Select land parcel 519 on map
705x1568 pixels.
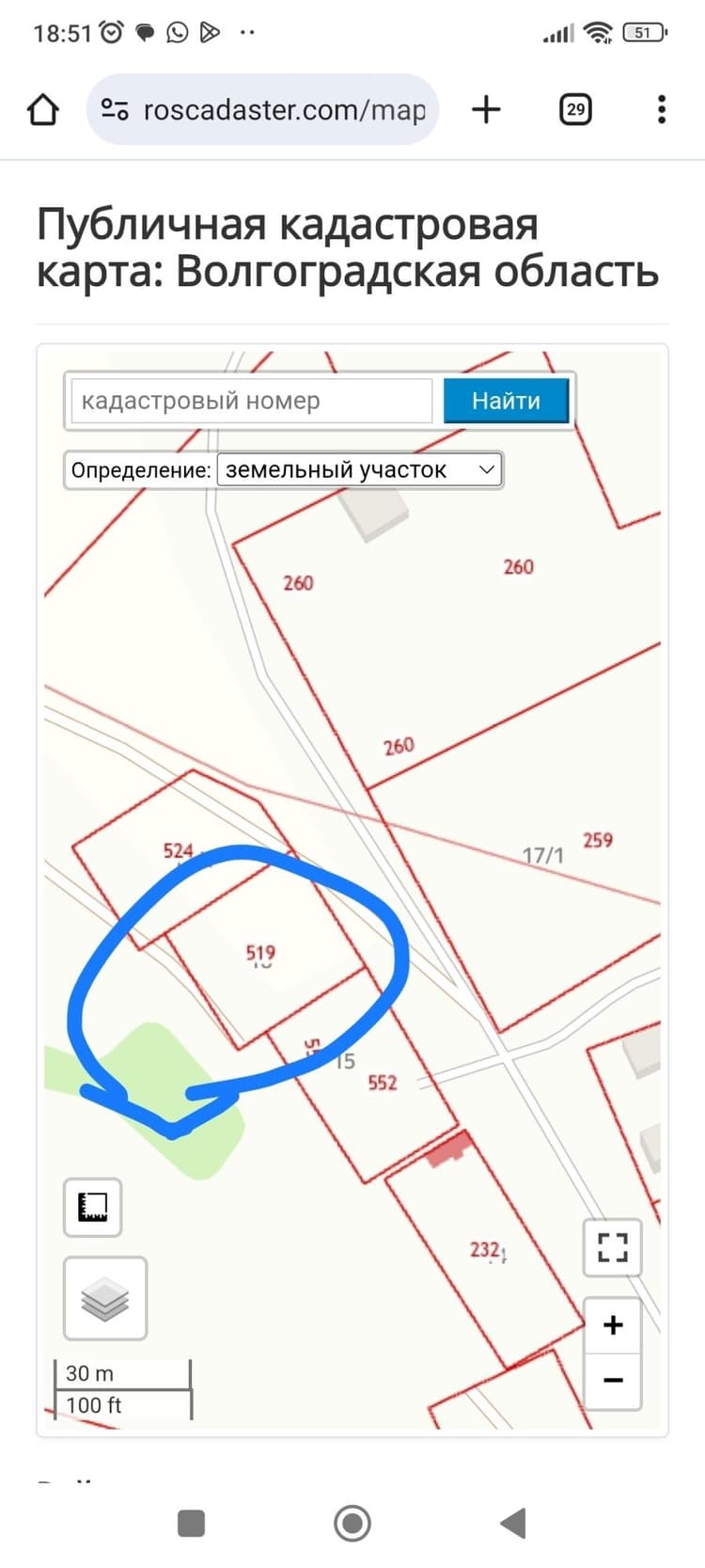260,953
